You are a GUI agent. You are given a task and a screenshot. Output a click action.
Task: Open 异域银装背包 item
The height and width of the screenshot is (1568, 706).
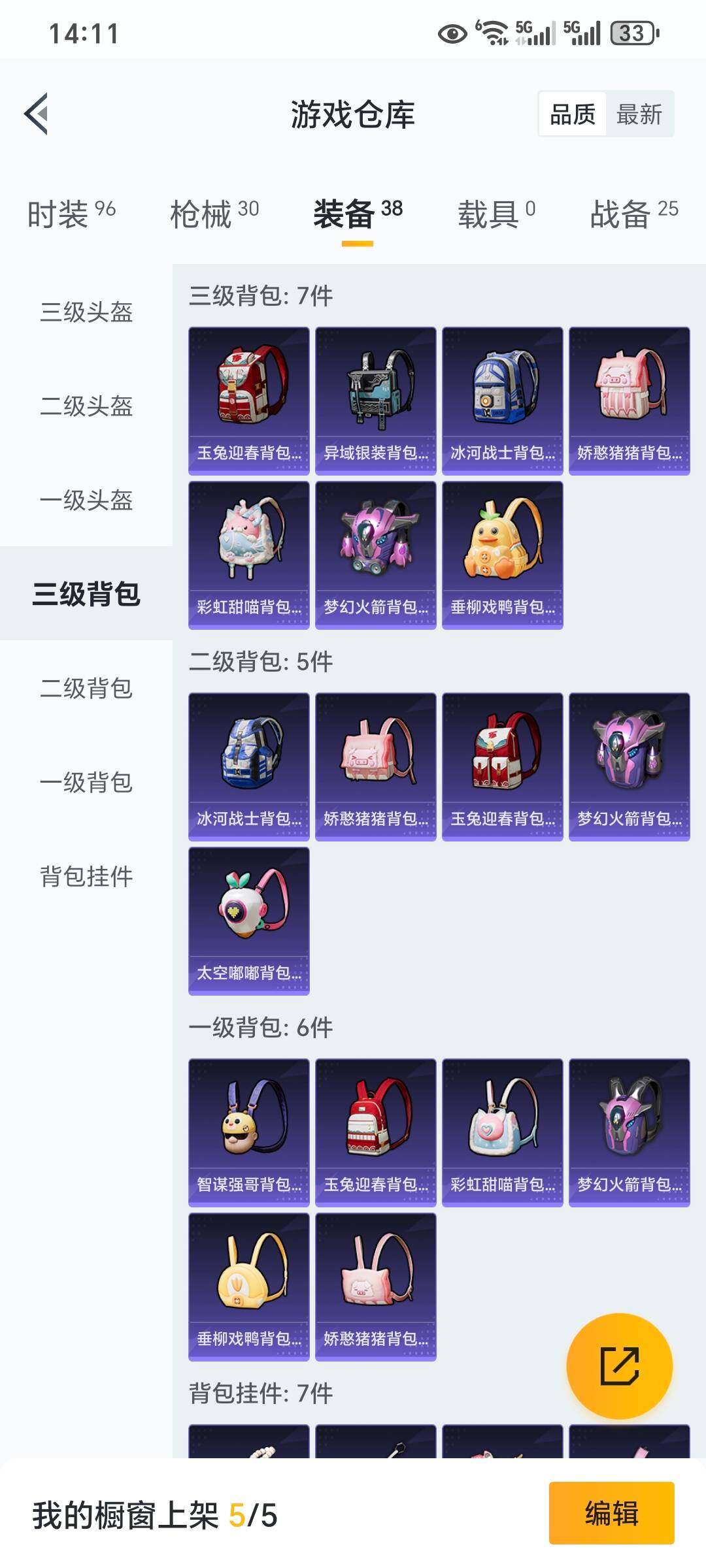[x=375, y=400]
